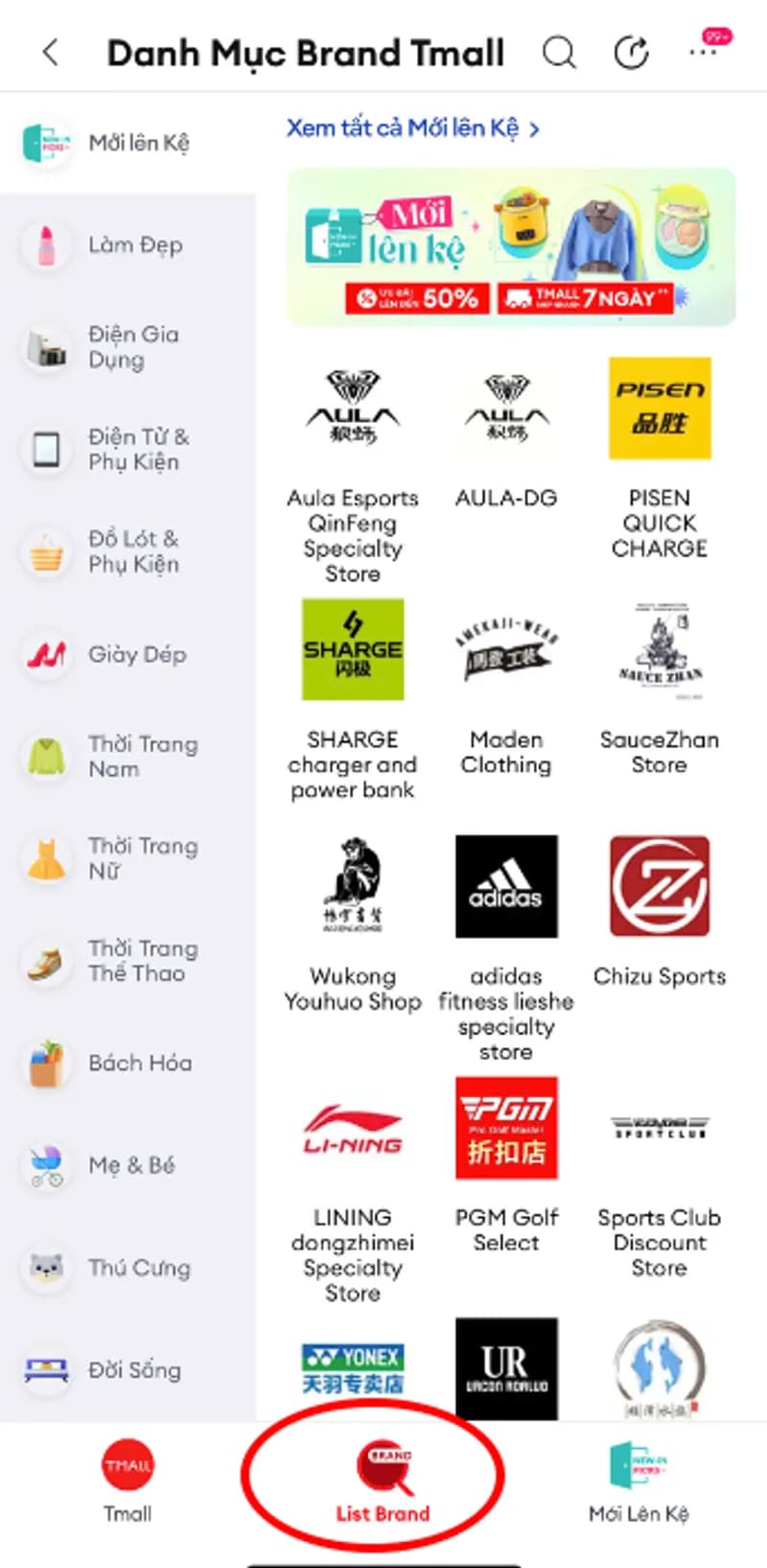Switch to the Tmall bottom tab
Viewport: 767px width, 1568px height.
128,1482
